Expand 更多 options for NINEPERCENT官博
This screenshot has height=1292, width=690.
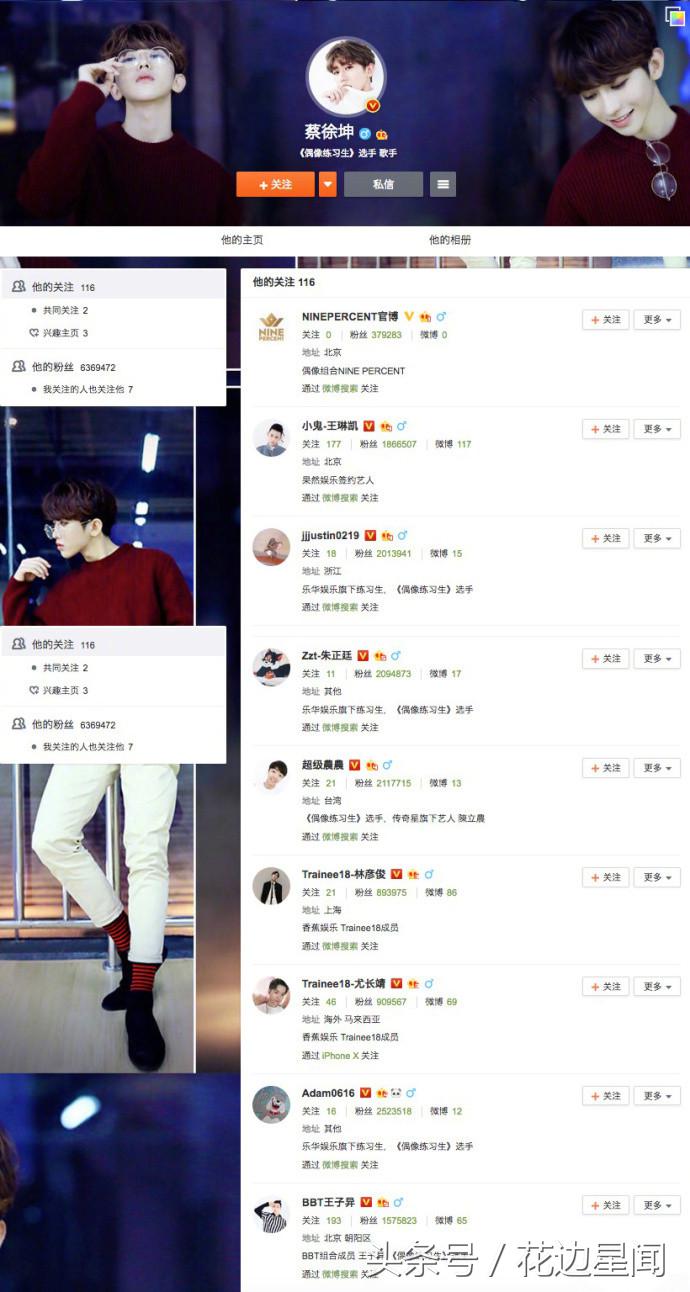[x=657, y=320]
